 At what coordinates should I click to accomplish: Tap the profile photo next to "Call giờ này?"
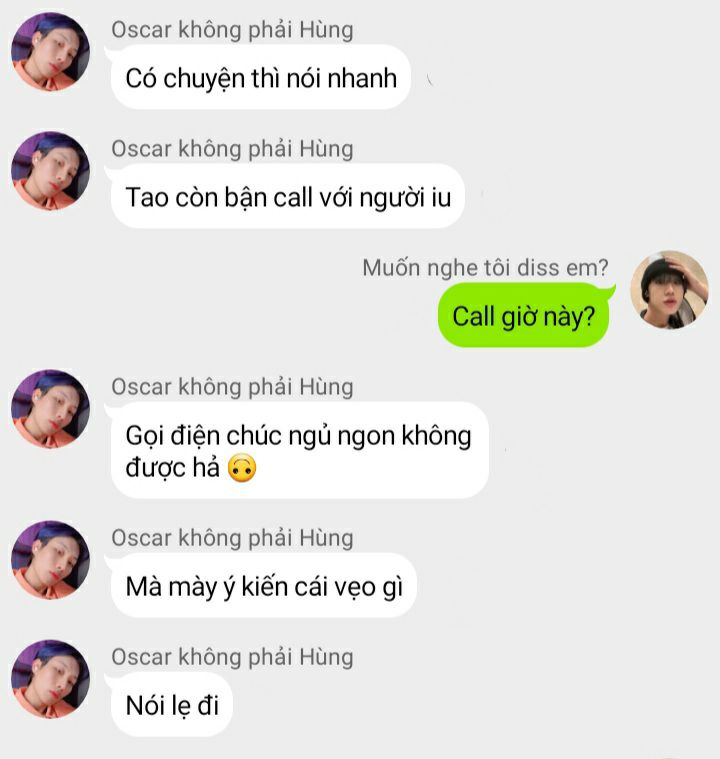point(669,290)
